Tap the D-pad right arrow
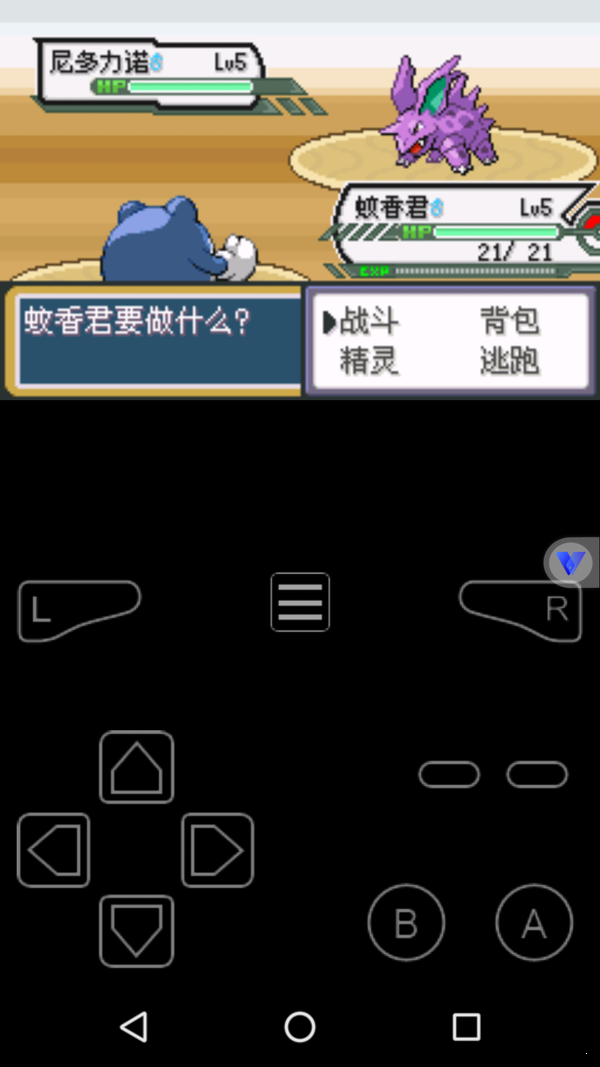Screen dimensions: 600x1067 coord(217,850)
